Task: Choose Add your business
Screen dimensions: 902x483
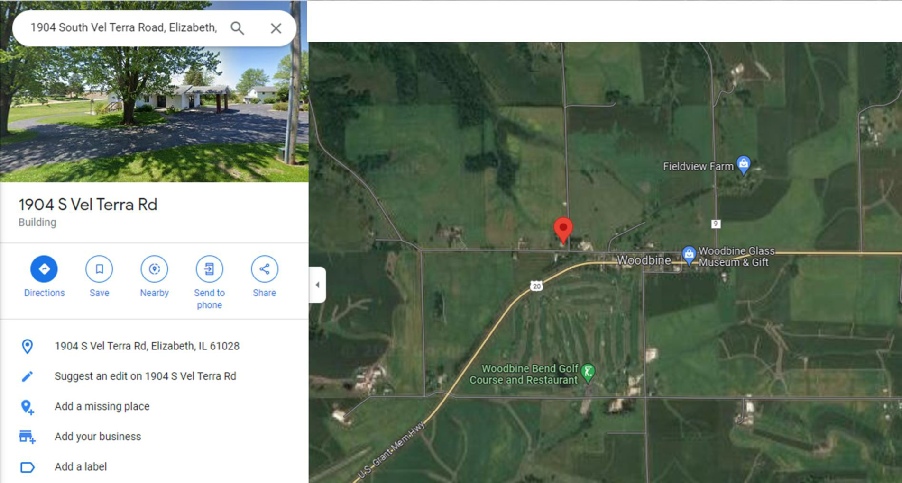Action: pos(98,436)
